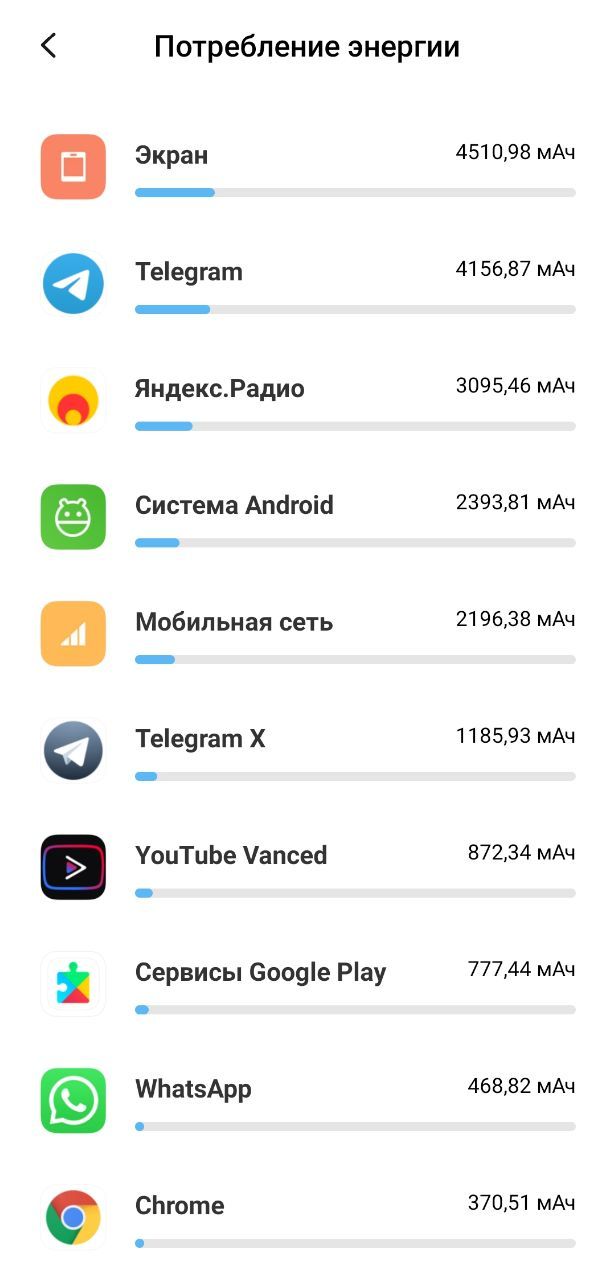Go back from Потребление энергии screen
The image size is (615, 1280).
pyautogui.click(x=48, y=46)
